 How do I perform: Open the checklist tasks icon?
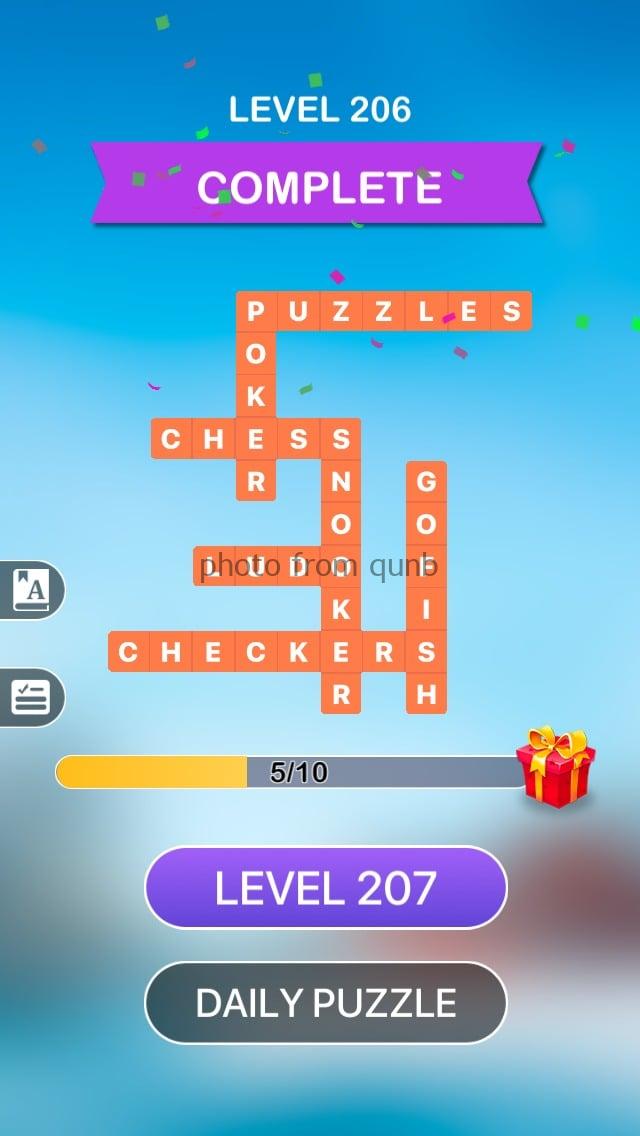(x=30, y=697)
